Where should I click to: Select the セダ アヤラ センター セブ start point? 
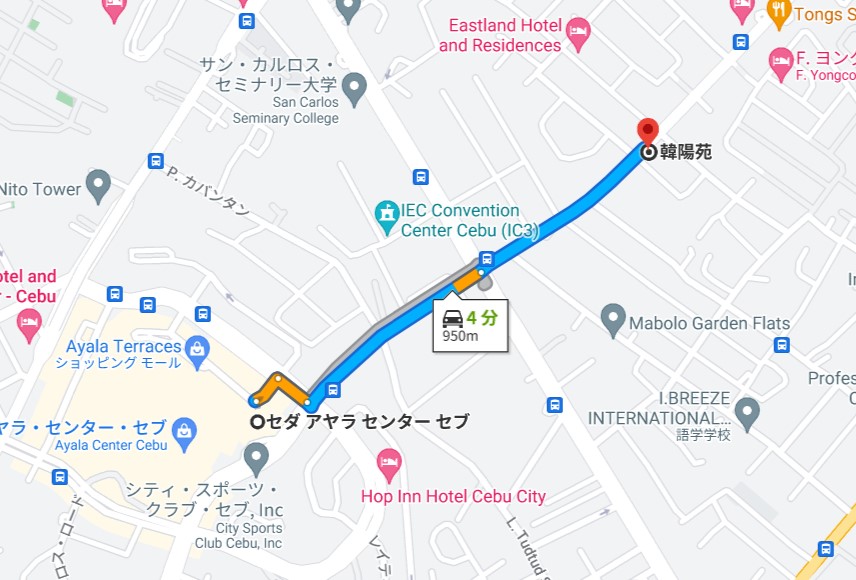[x=257, y=421]
